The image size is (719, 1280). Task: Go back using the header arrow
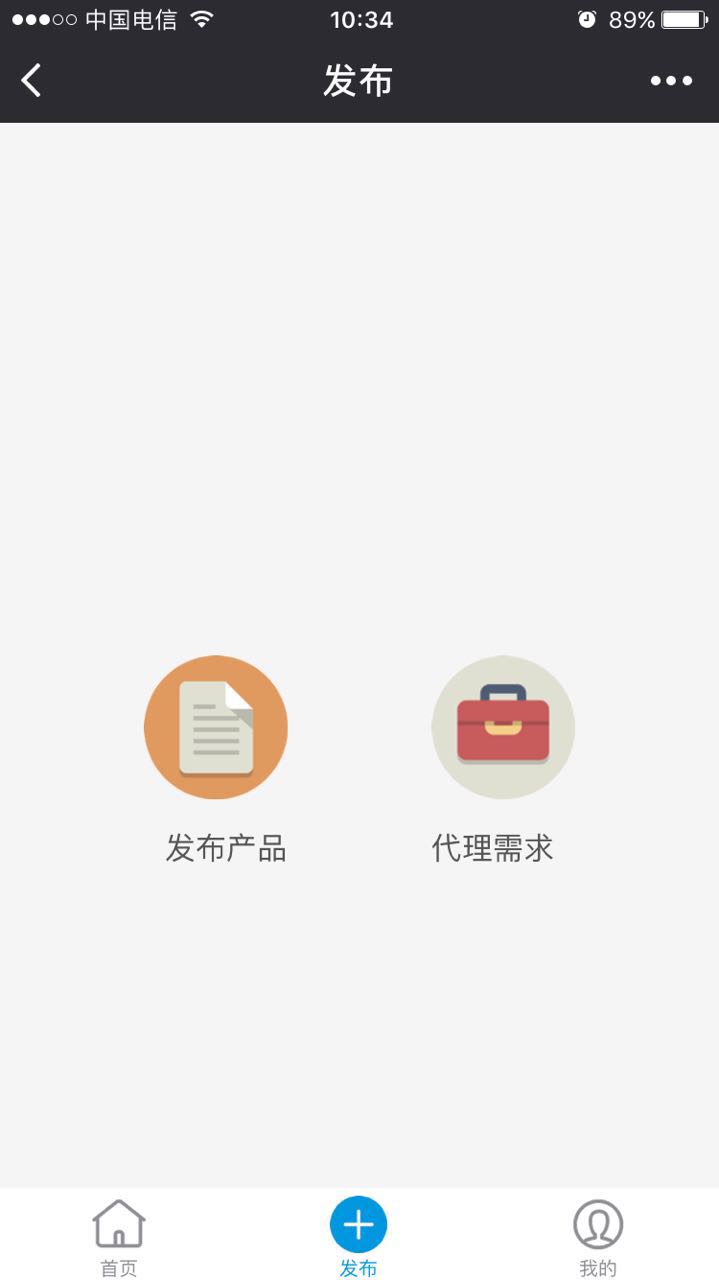(32, 80)
